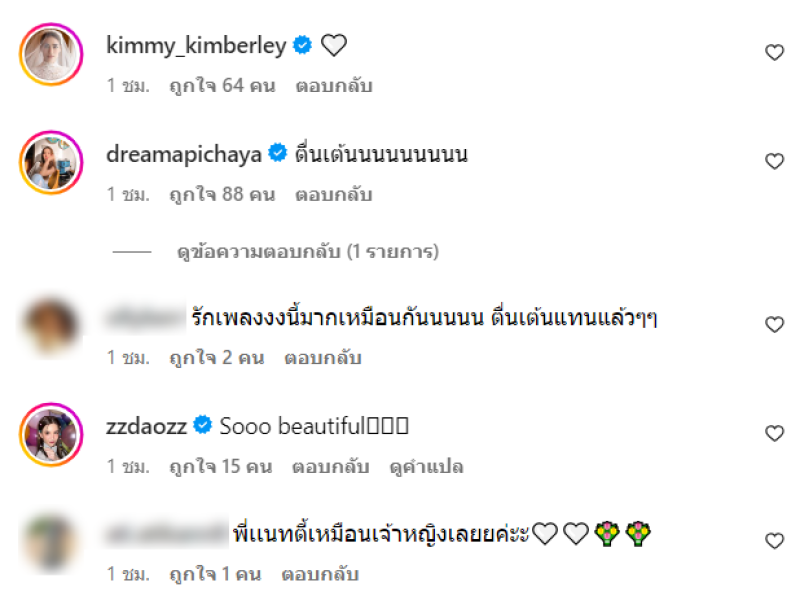
Task: Like dreamapichaya's comment
Action: click(x=774, y=161)
